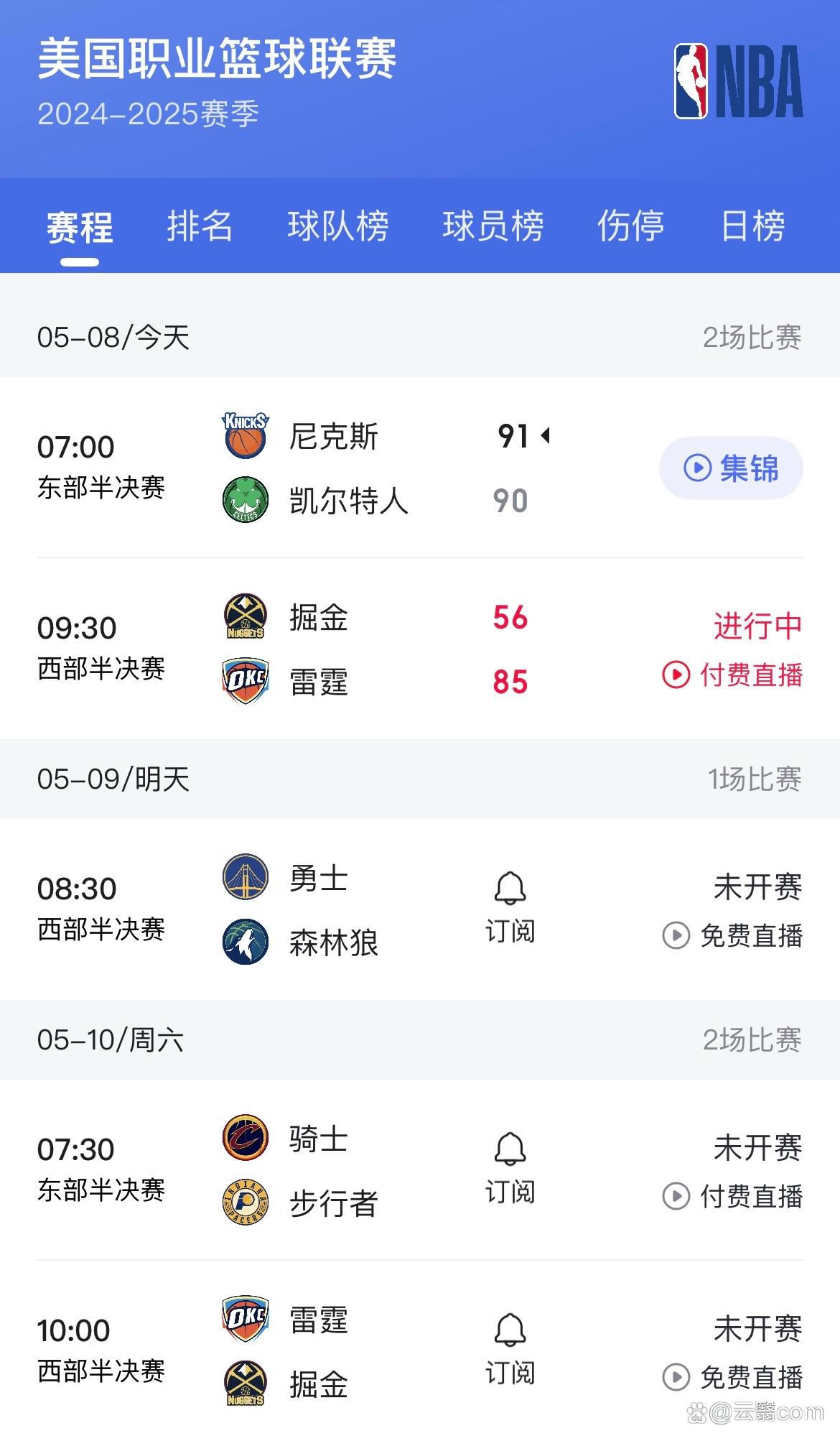Switch to the 日榜 tab
The image size is (840, 1441).
(752, 226)
